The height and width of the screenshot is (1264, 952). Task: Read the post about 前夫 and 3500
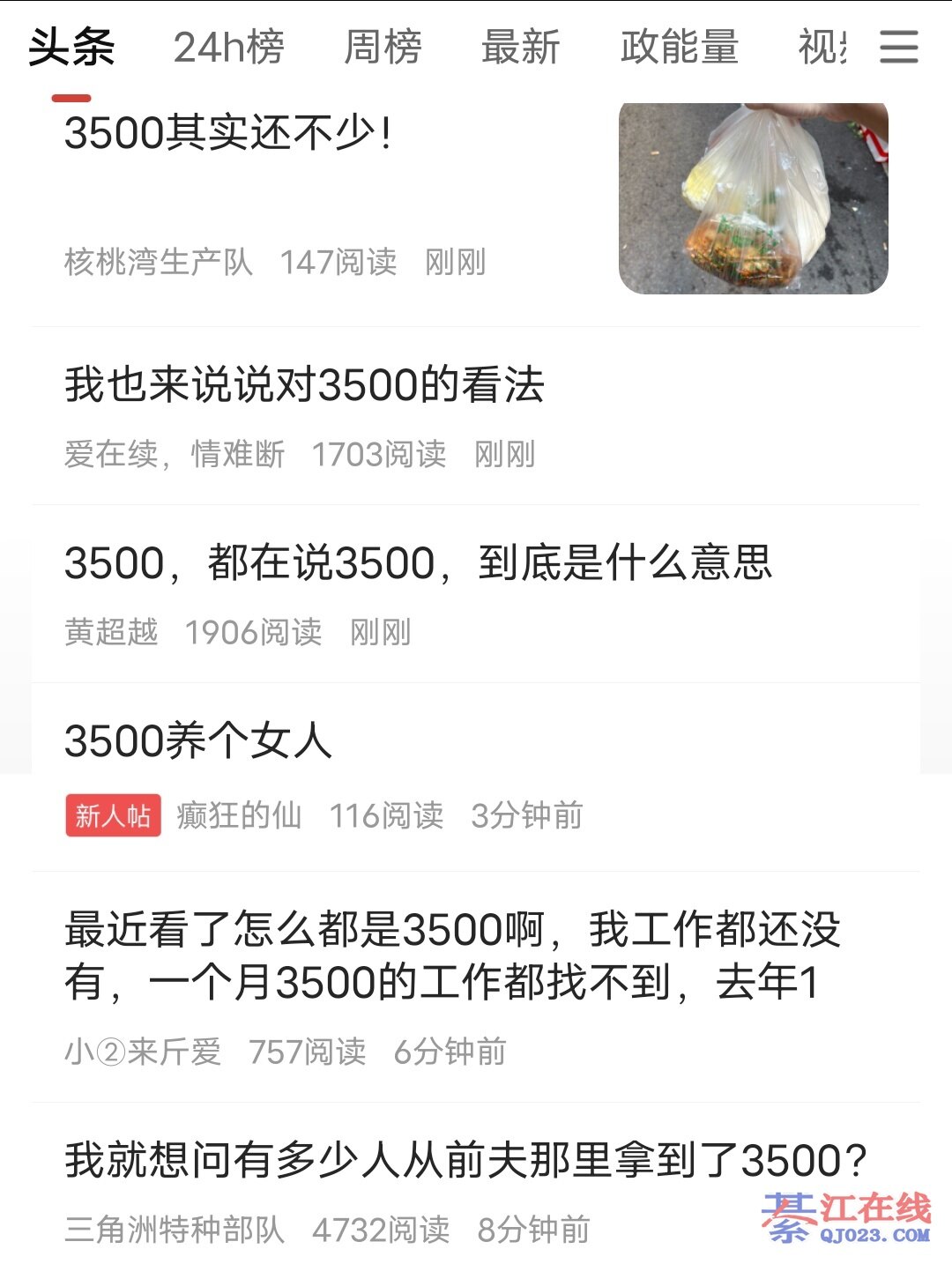(x=465, y=1160)
